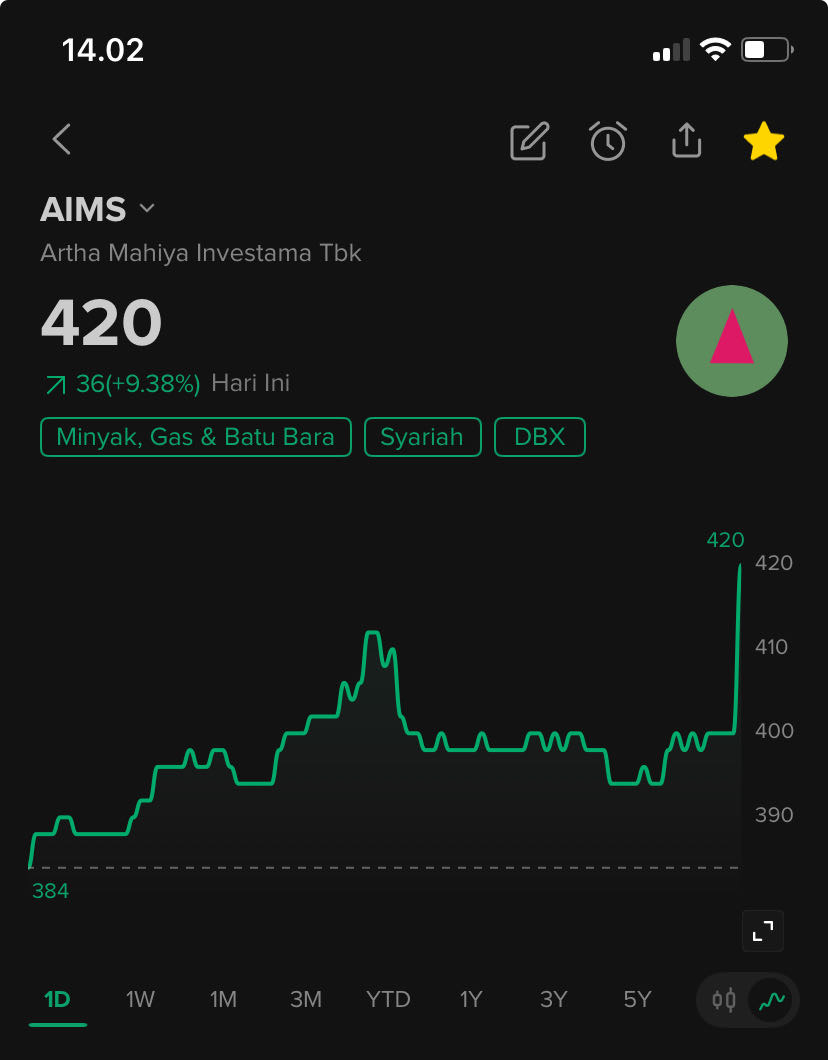Change the chart to 1Y range
The height and width of the screenshot is (1060, 828).
[471, 999]
